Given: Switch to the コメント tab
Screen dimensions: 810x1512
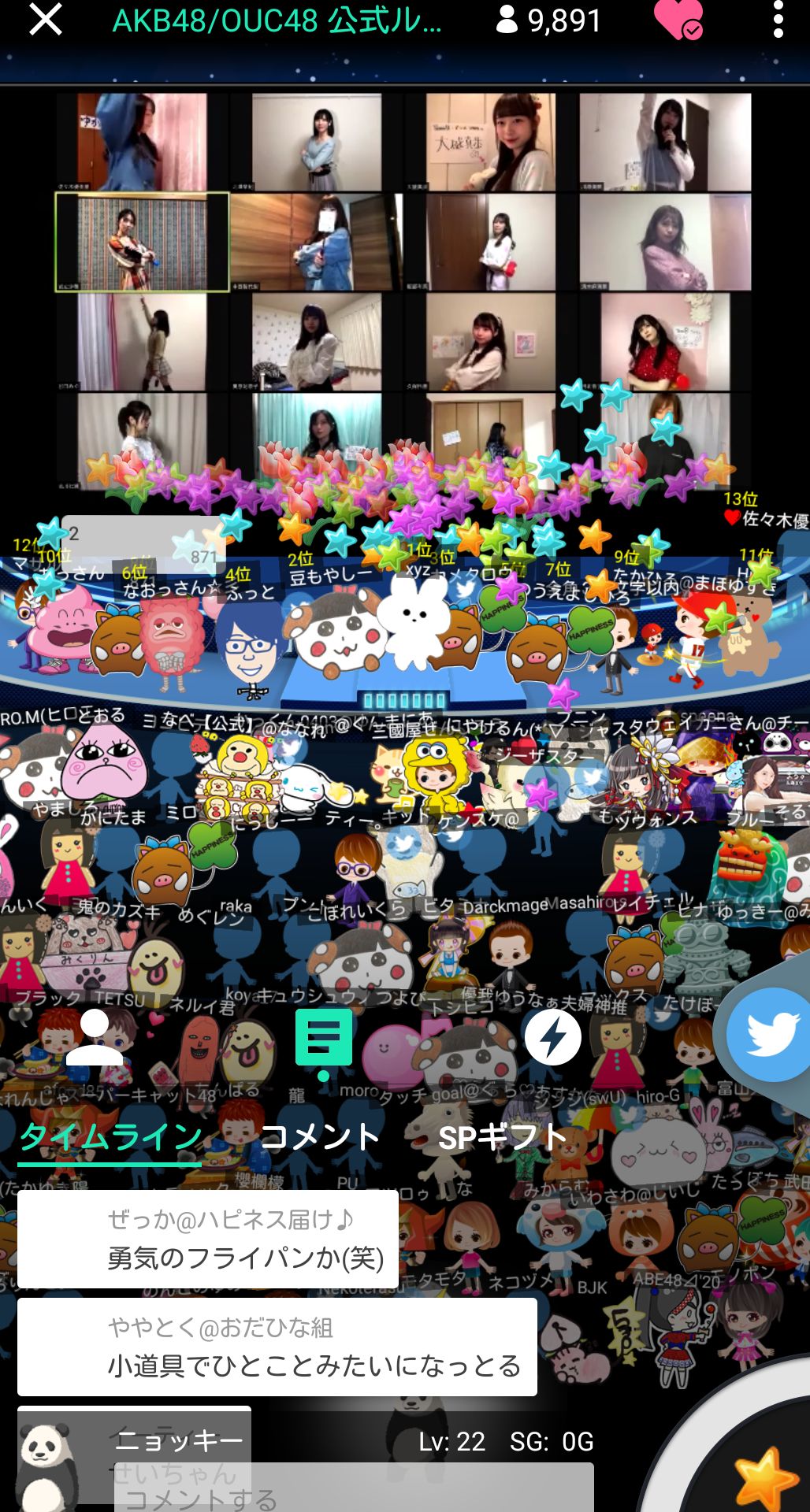Looking at the screenshot, I should 320,1138.
